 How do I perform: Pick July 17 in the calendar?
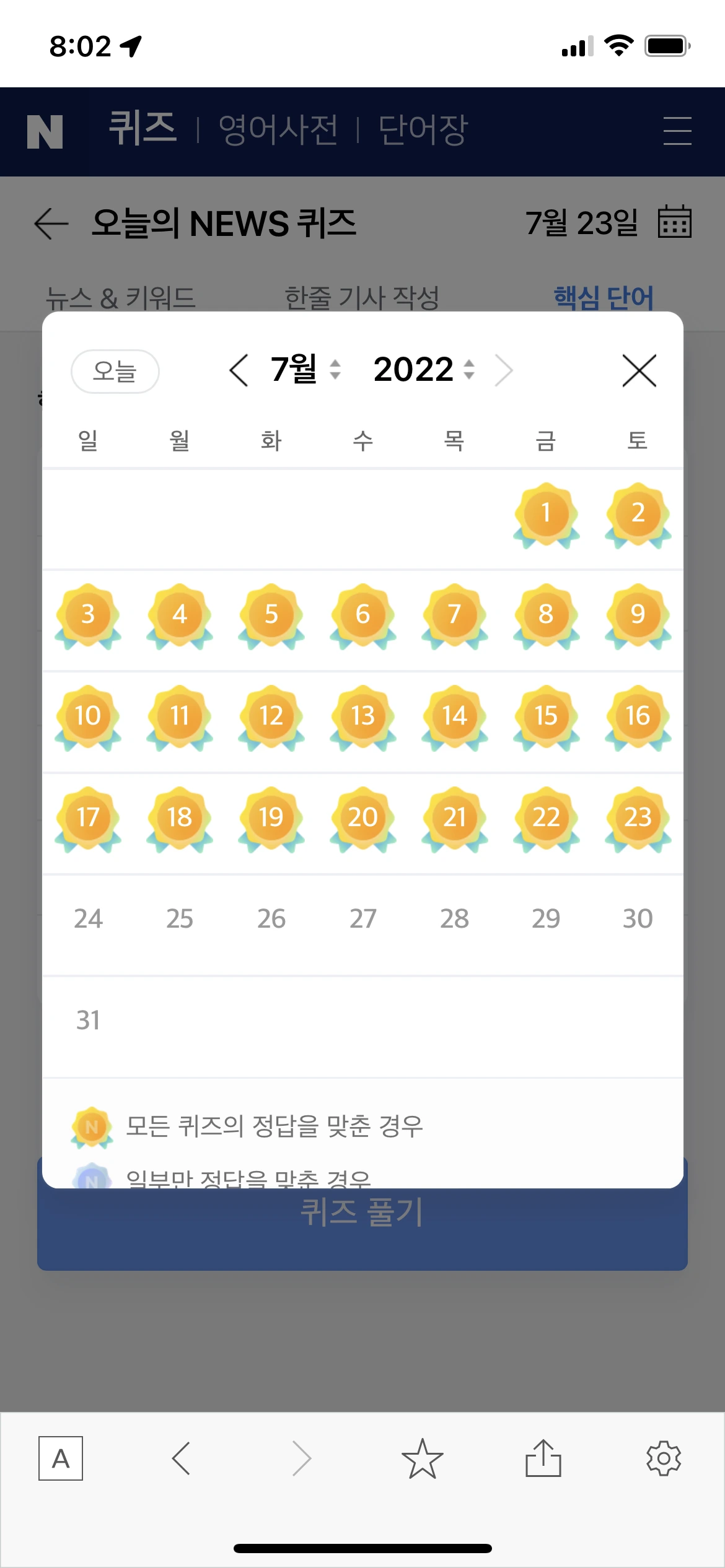click(x=88, y=818)
